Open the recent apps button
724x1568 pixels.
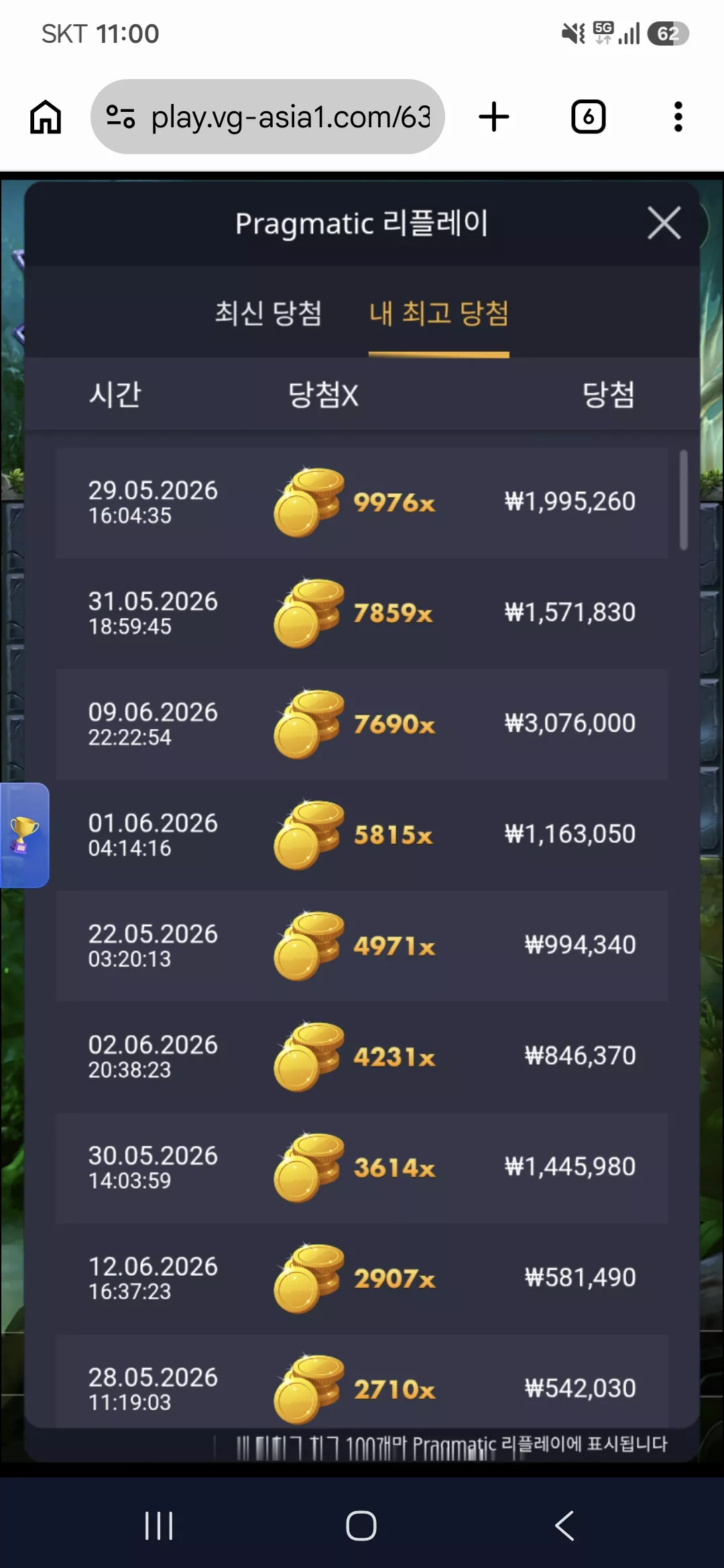coord(159,1526)
